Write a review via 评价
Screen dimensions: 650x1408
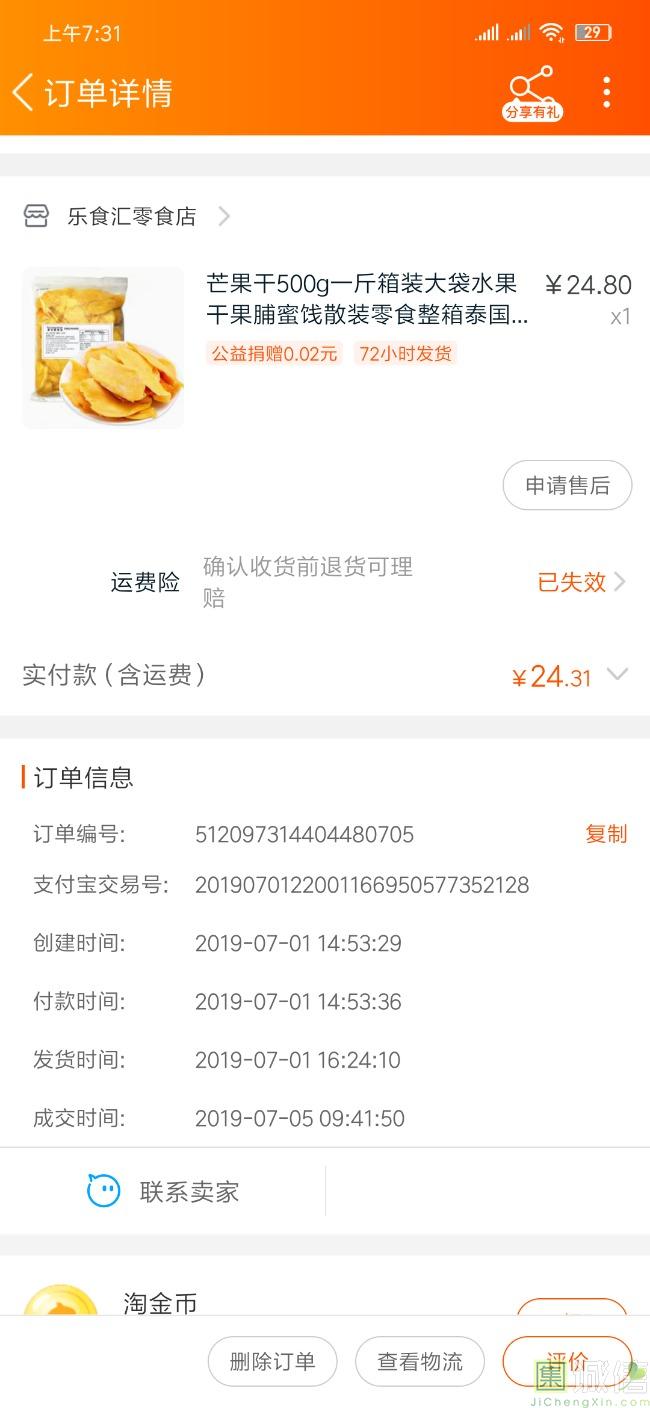(x=566, y=1361)
